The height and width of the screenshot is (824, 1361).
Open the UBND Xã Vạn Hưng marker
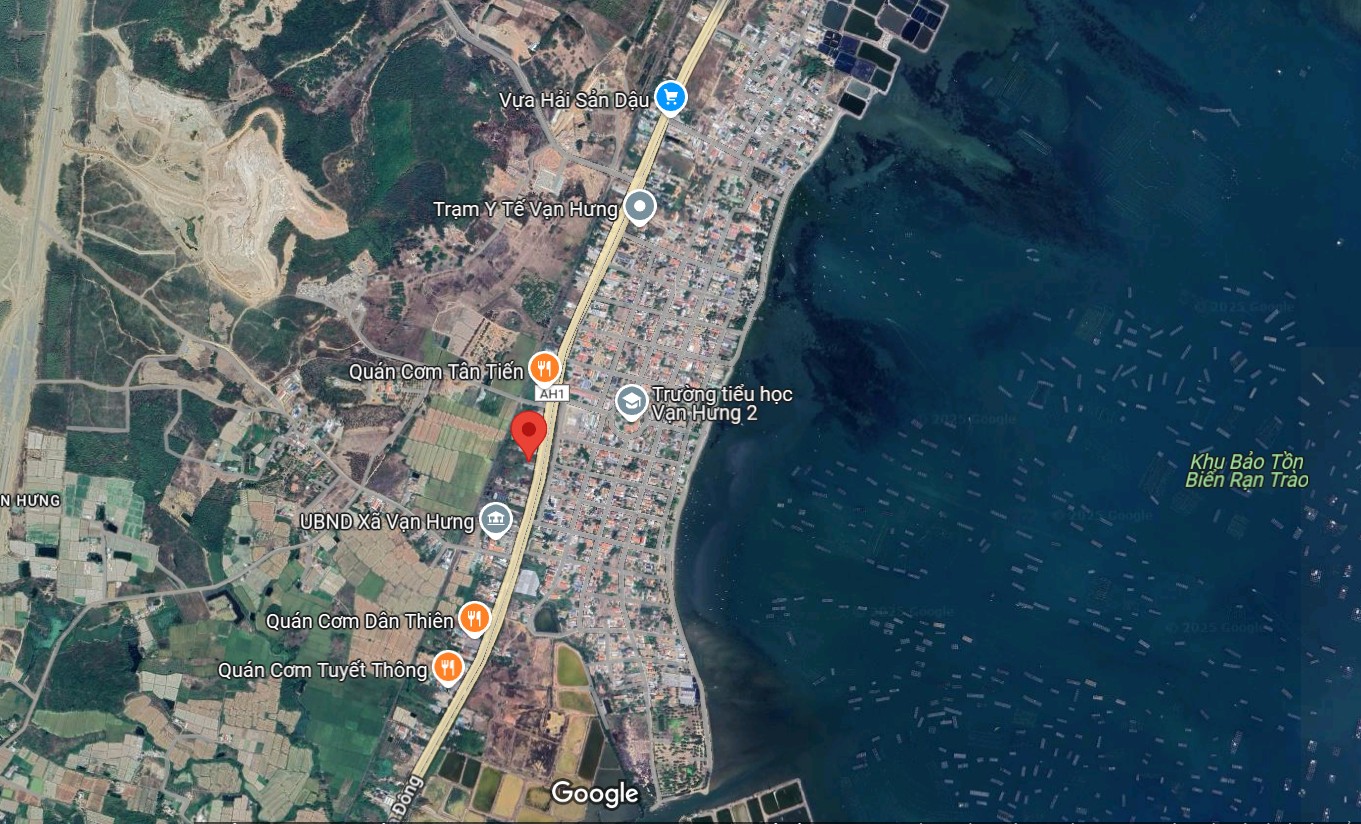pyautogui.click(x=495, y=520)
